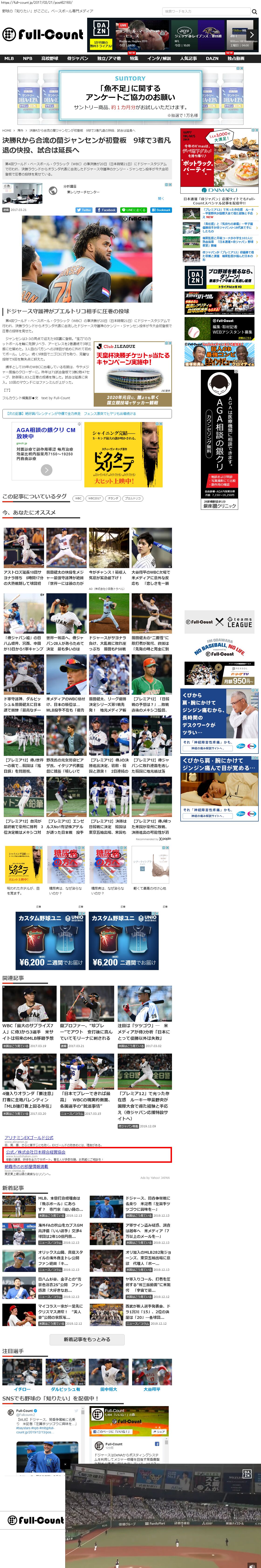Screen dimensions: 261x1568
Task: Tap the search magnifier icon
Action: tap(254, 12)
